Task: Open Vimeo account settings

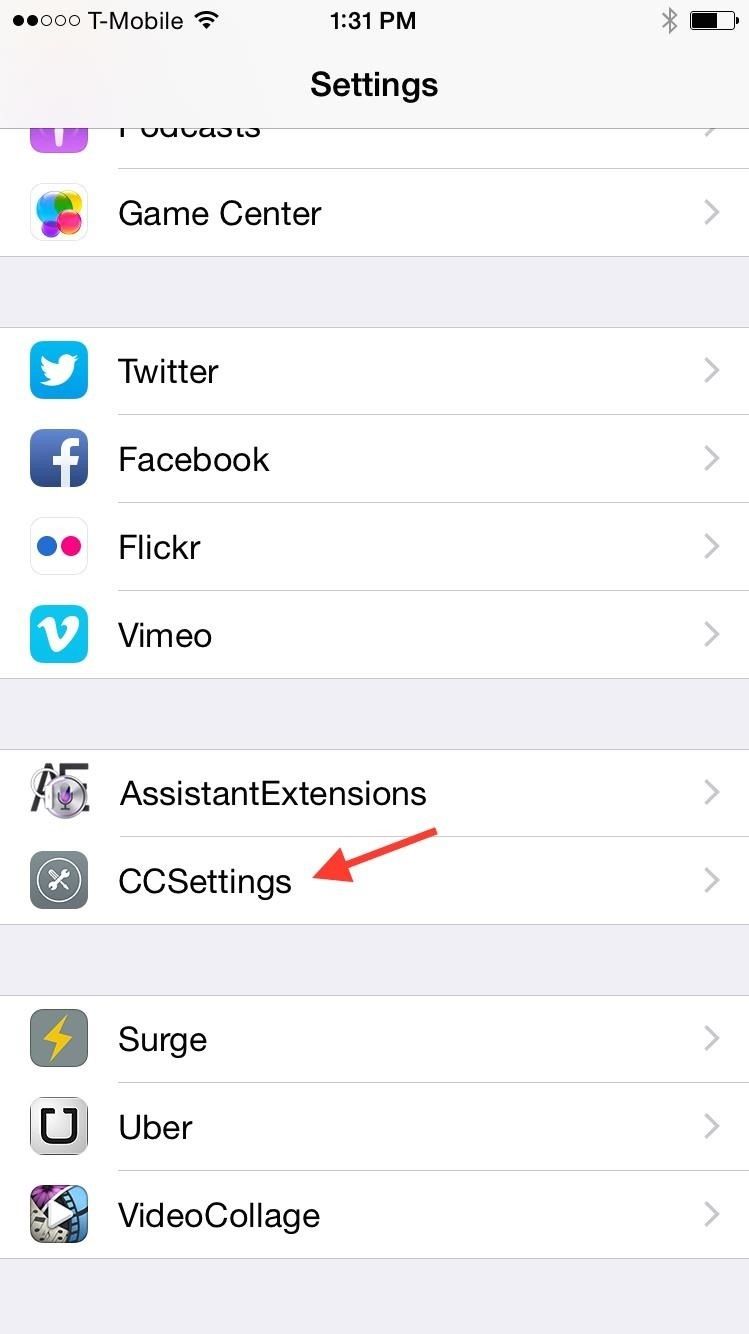Action: pos(374,635)
